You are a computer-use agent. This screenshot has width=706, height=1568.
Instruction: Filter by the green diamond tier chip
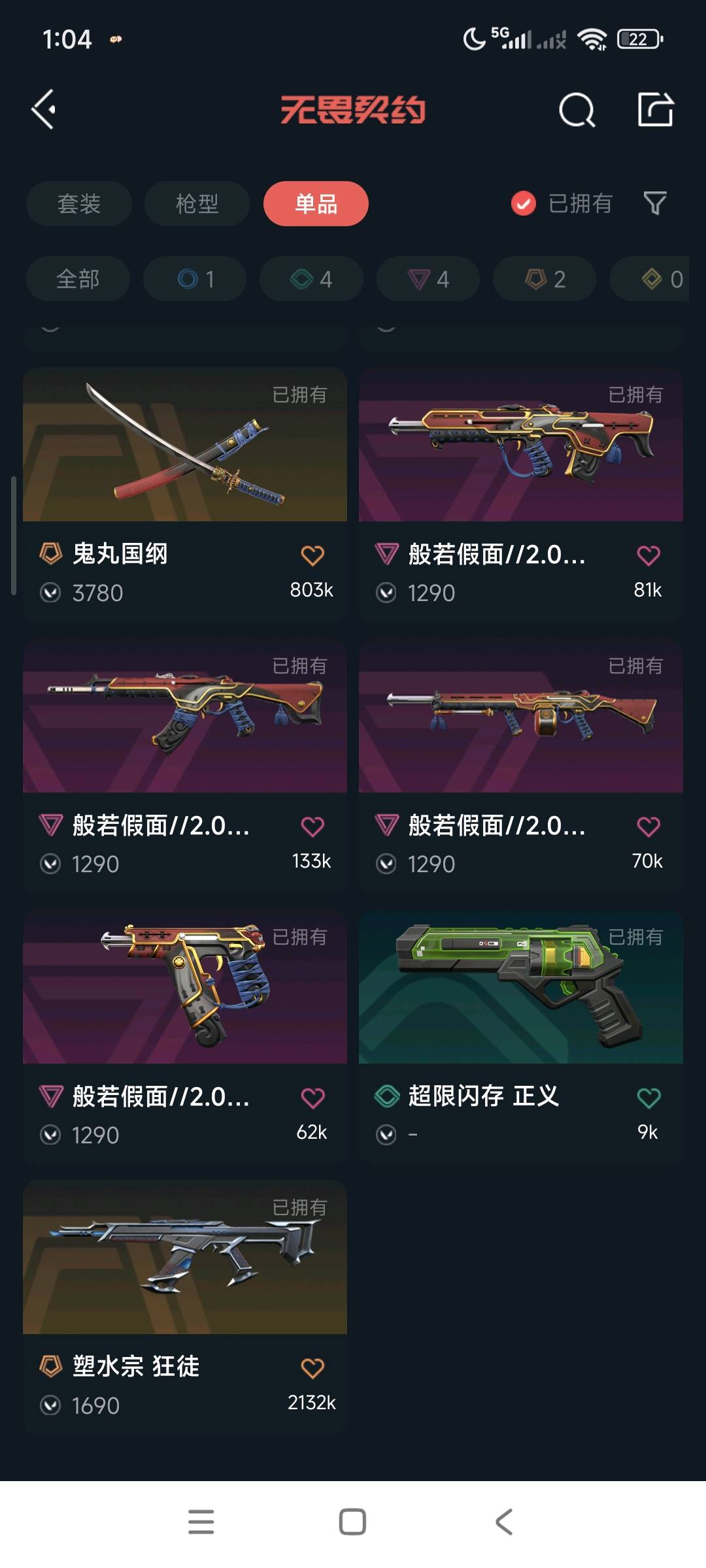coord(311,279)
